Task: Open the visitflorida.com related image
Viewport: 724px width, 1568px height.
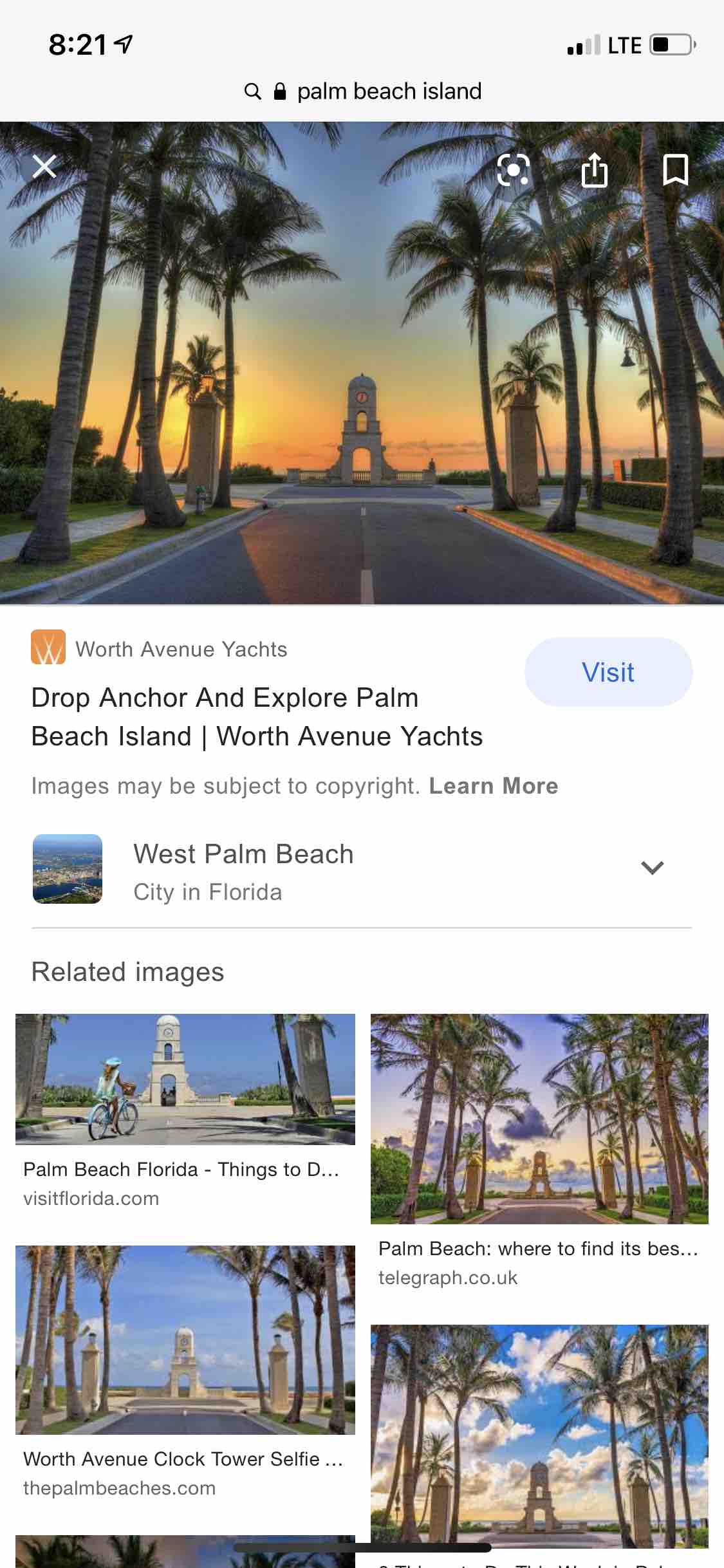Action: tap(185, 1079)
